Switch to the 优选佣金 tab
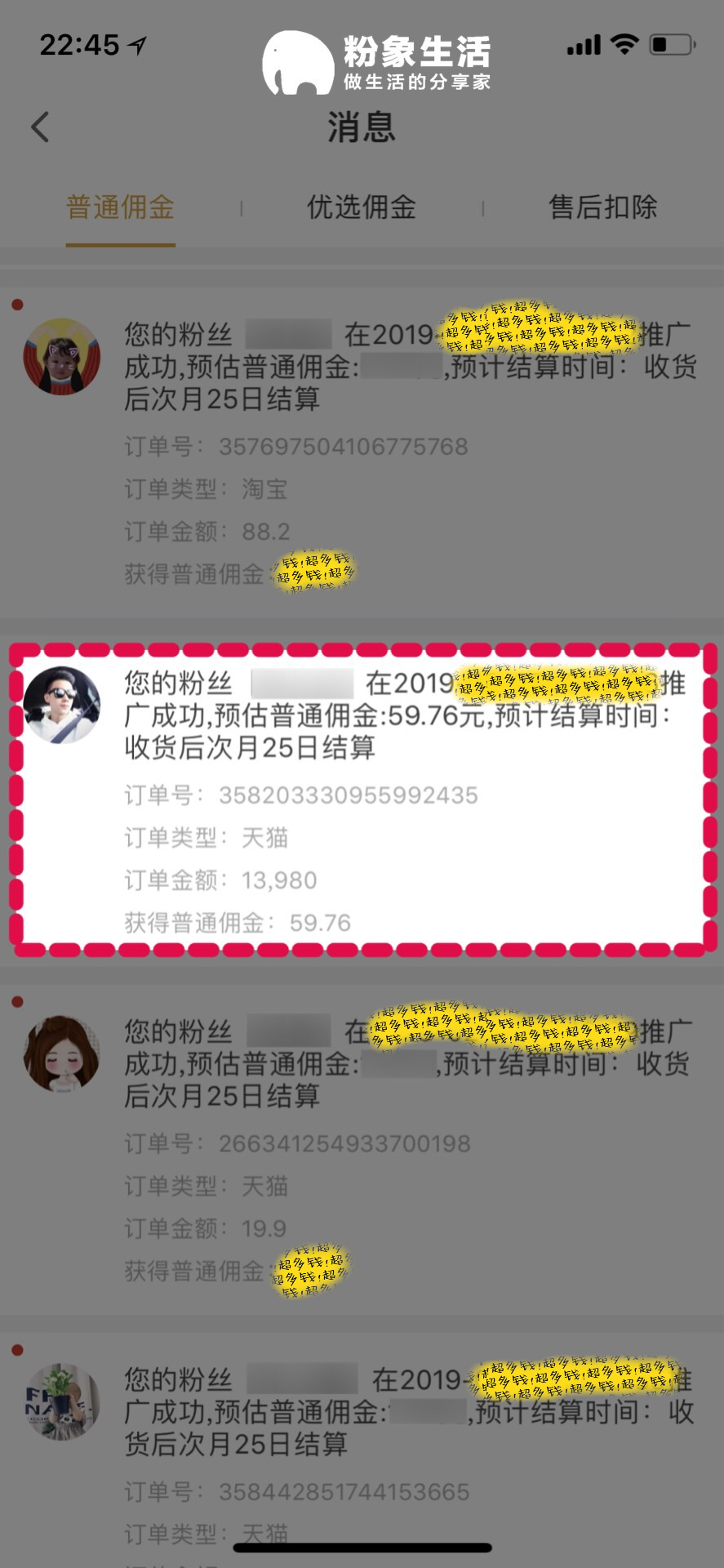The height and width of the screenshot is (1568, 724). [x=362, y=207]
